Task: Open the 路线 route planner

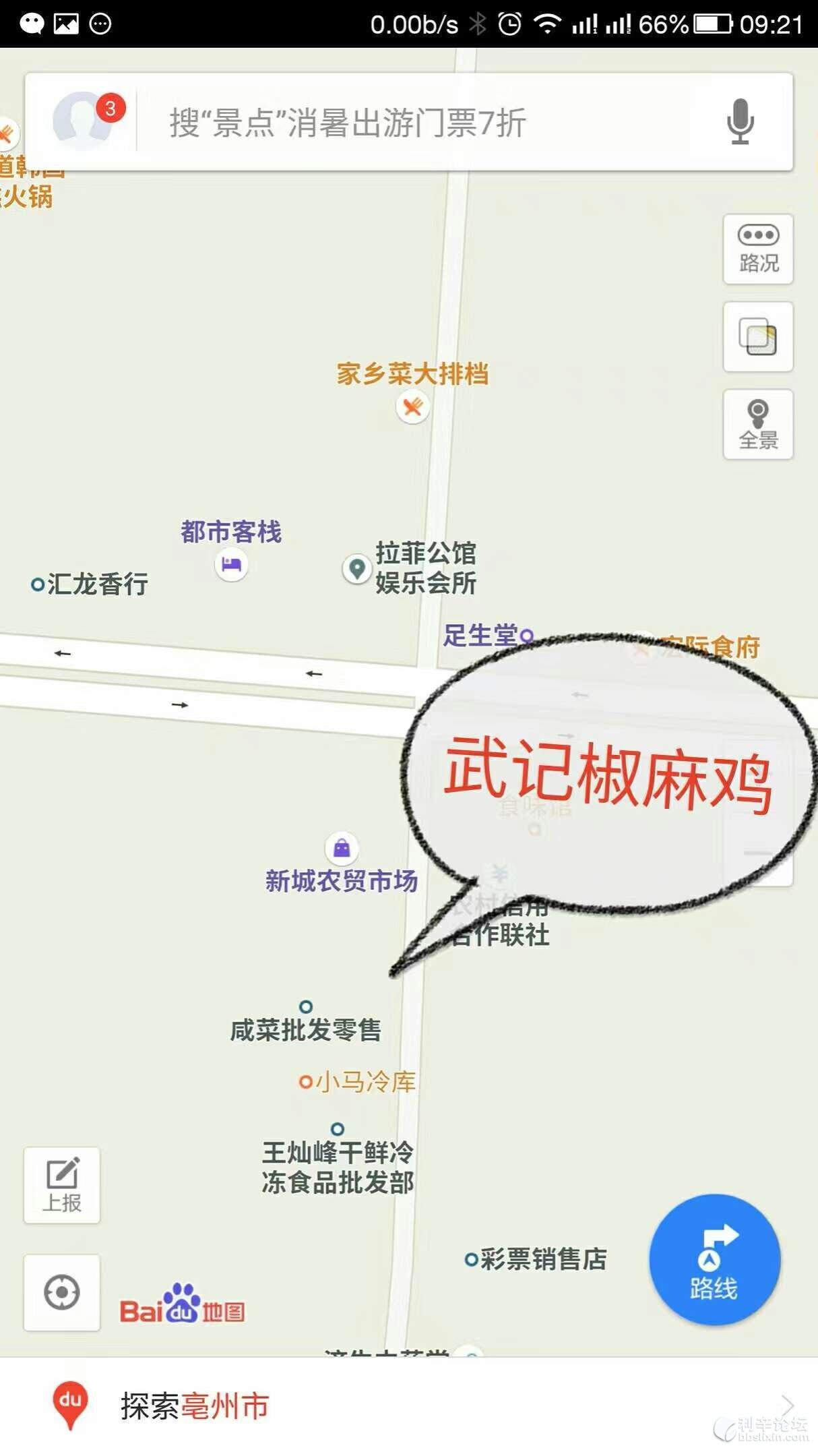Action: (x=714, y=1259)
